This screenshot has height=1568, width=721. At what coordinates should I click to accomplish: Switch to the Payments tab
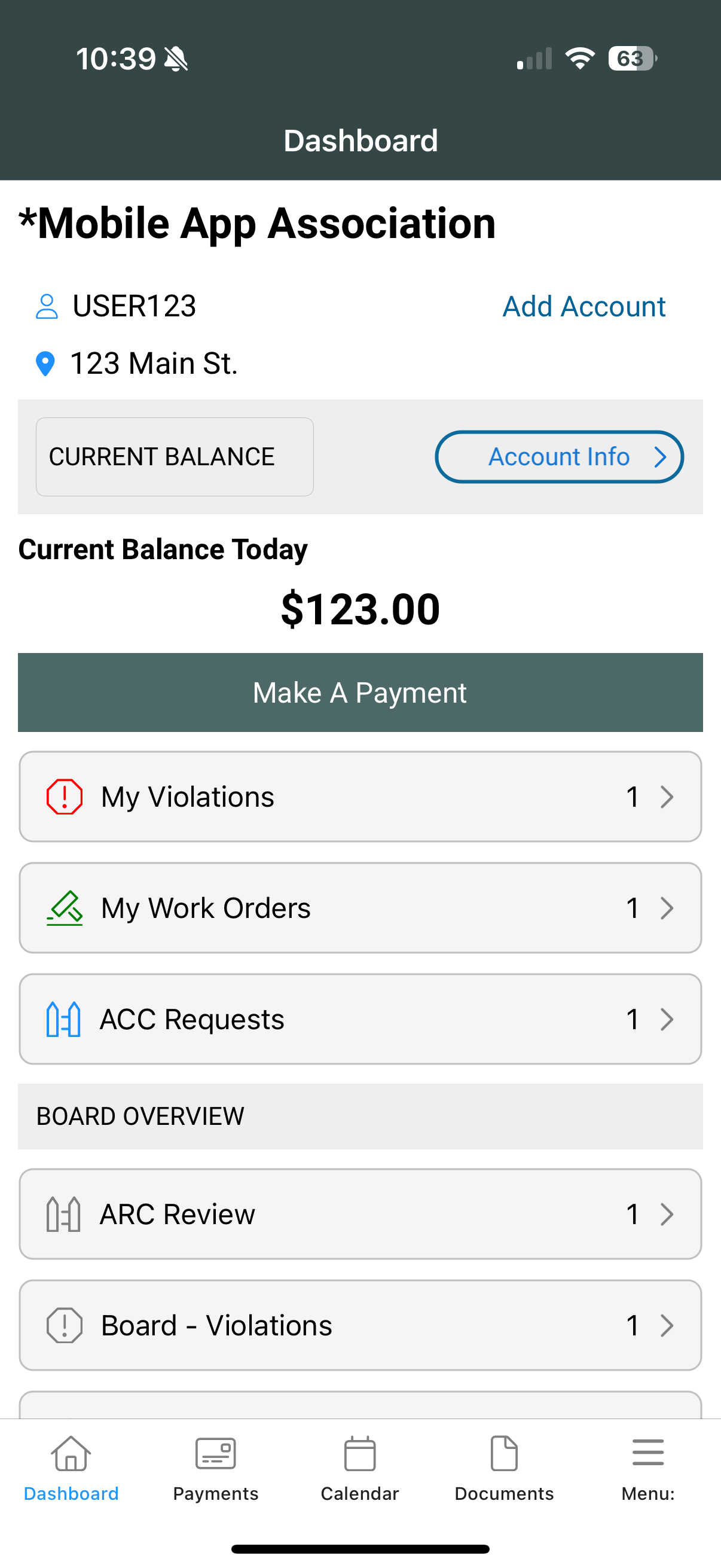(215, 1469)
